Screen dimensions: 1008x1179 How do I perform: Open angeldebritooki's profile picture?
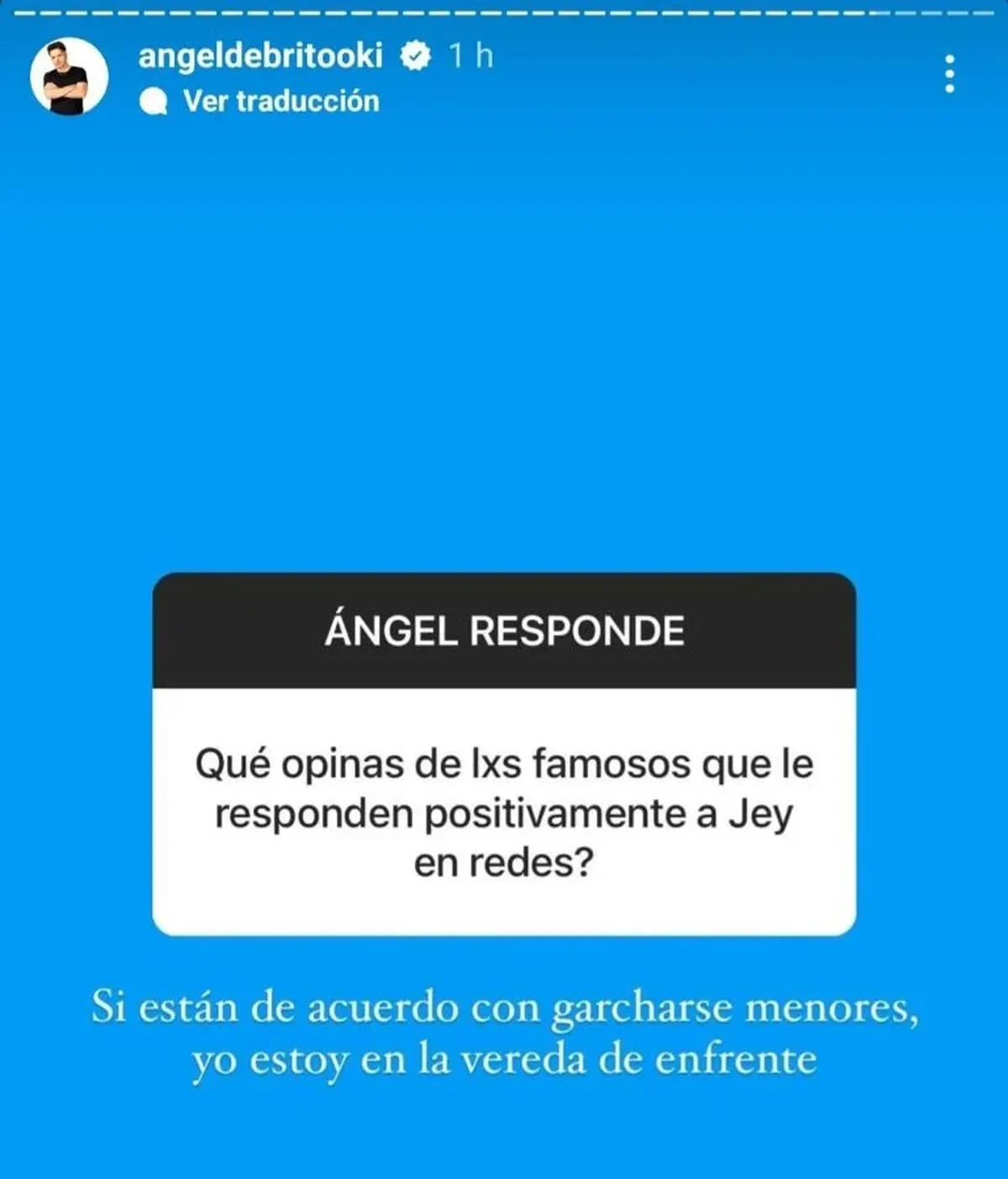pyautogui.click(x=69, y=76)
